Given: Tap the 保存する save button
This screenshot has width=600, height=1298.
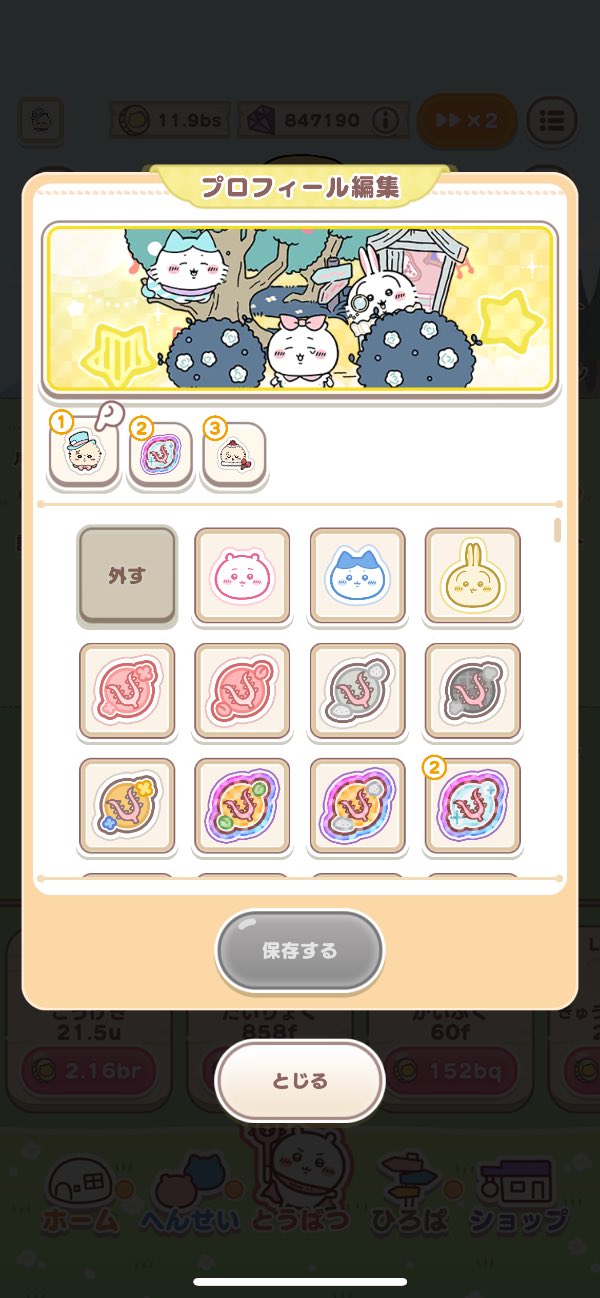Looking at the screenshot, I should pos(299,950).
